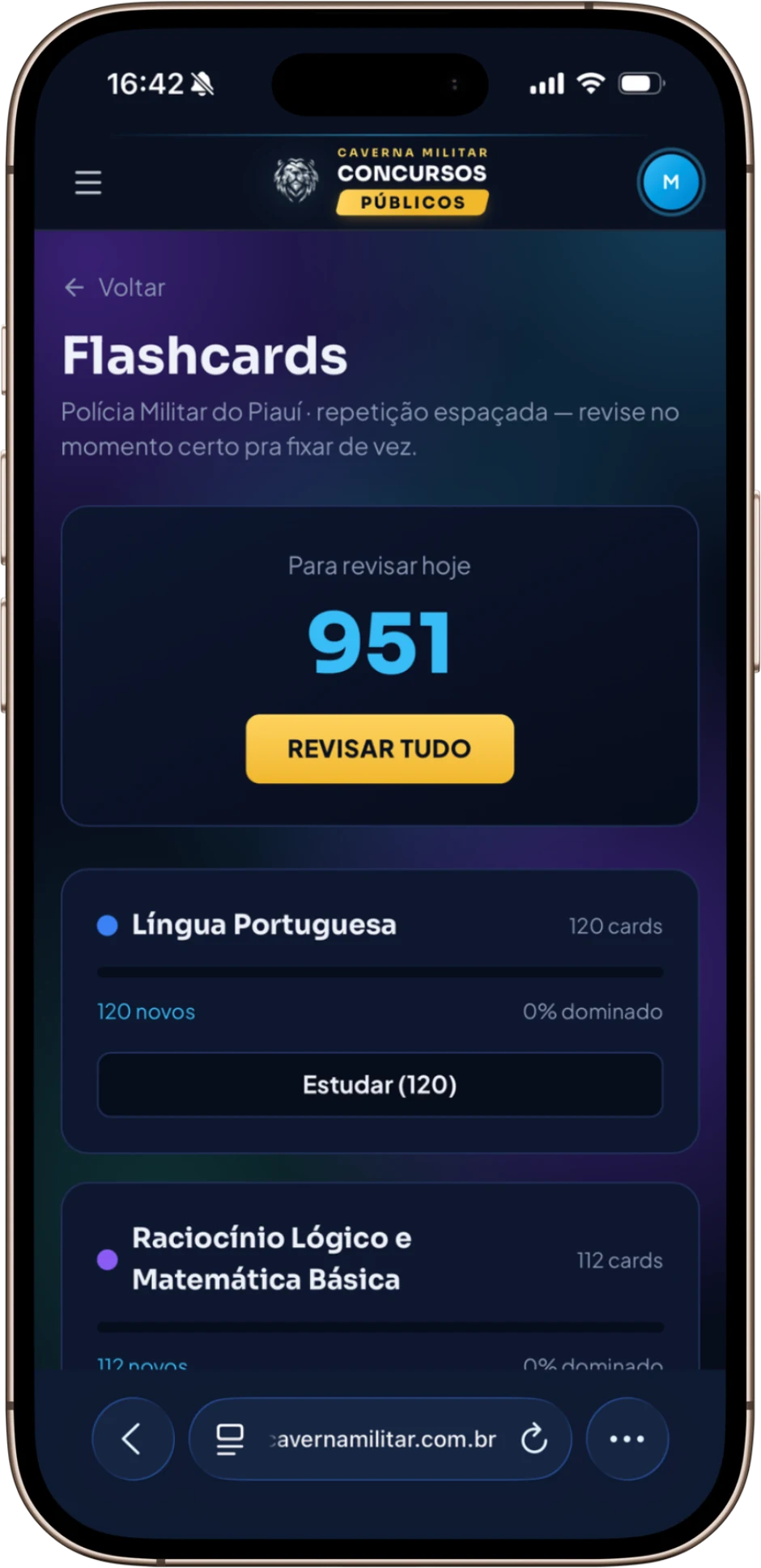Open the profile avatar labeled M
Image resolution: width=761 pixels, height=1568 pixels.
coord(670,182)
